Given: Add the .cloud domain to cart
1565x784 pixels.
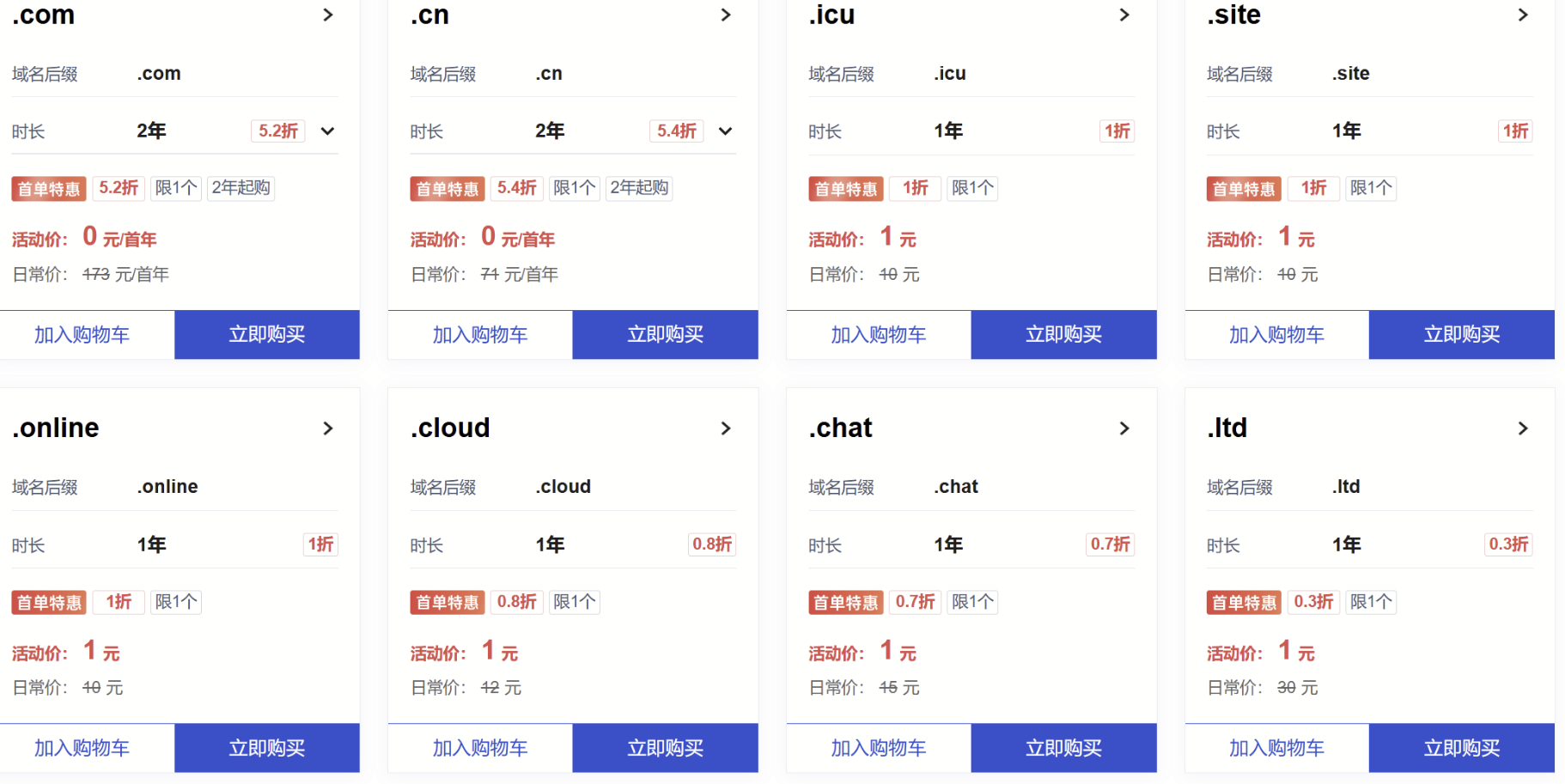Looking at the screenshot, I should pyautogui.click(x=480, y=748).
